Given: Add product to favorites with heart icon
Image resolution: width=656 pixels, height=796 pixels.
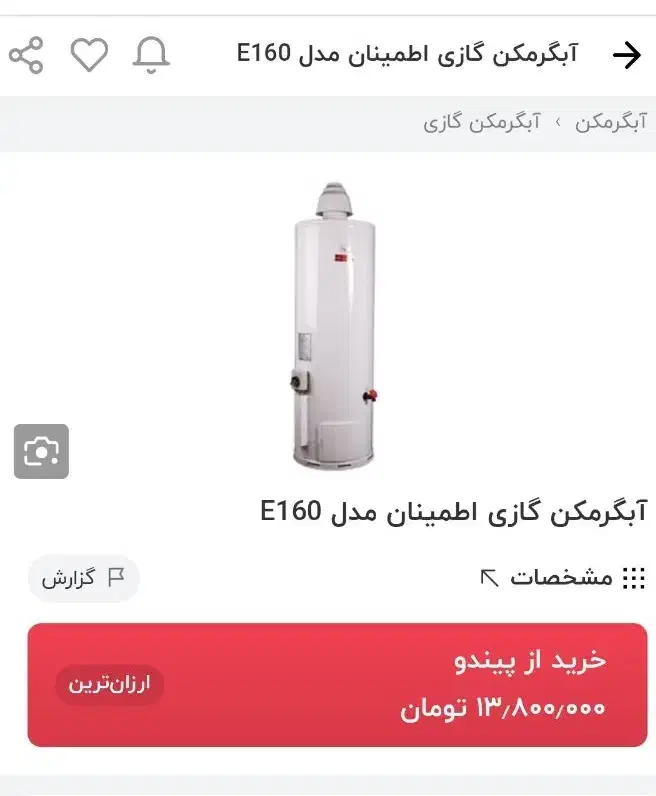Looking at the screenshot, I should point(89,54).
